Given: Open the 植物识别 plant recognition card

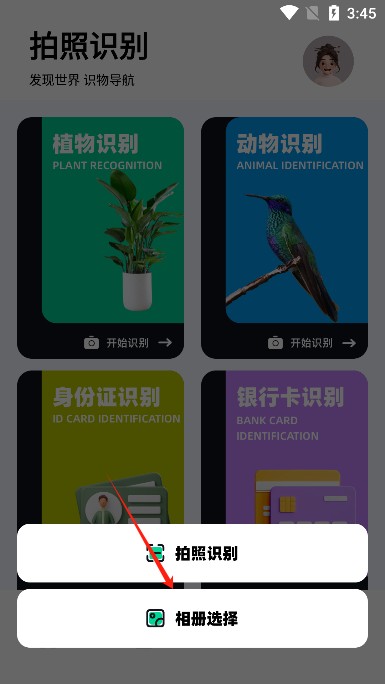Looking at the screenshot, I should coord(100,238).
